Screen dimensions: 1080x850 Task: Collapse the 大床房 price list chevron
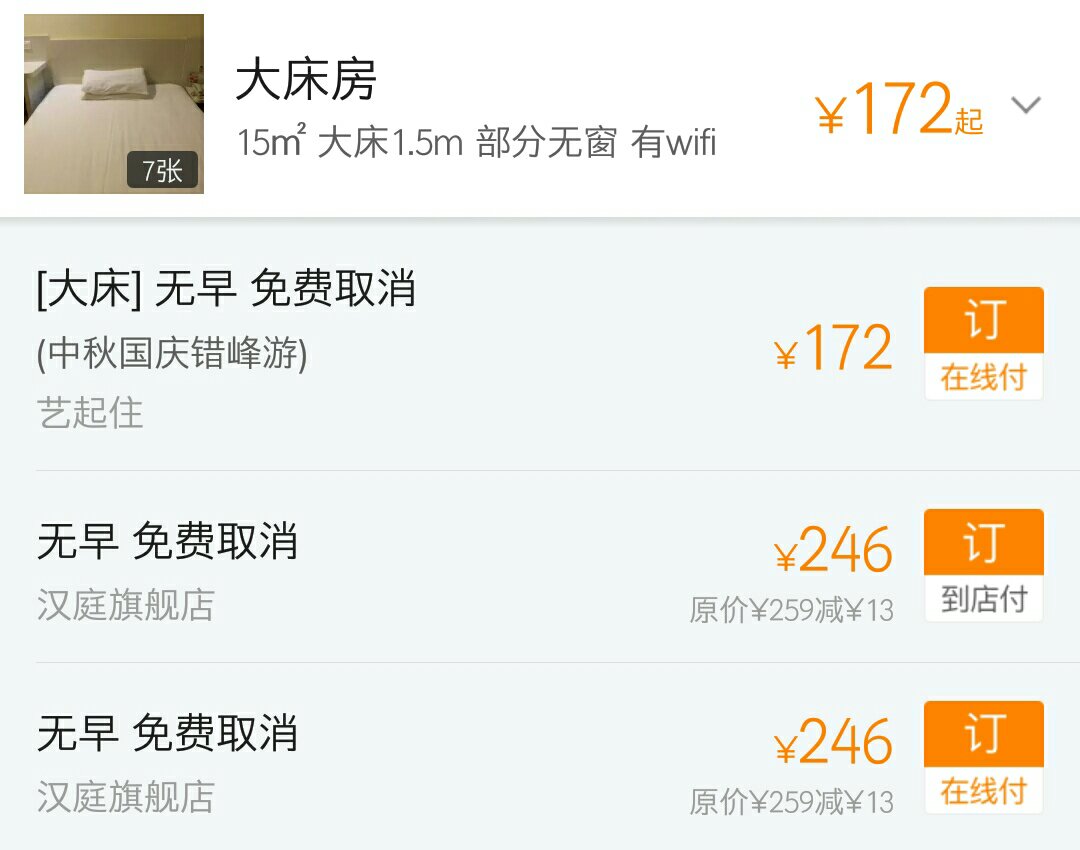(x=1026, y=106)
